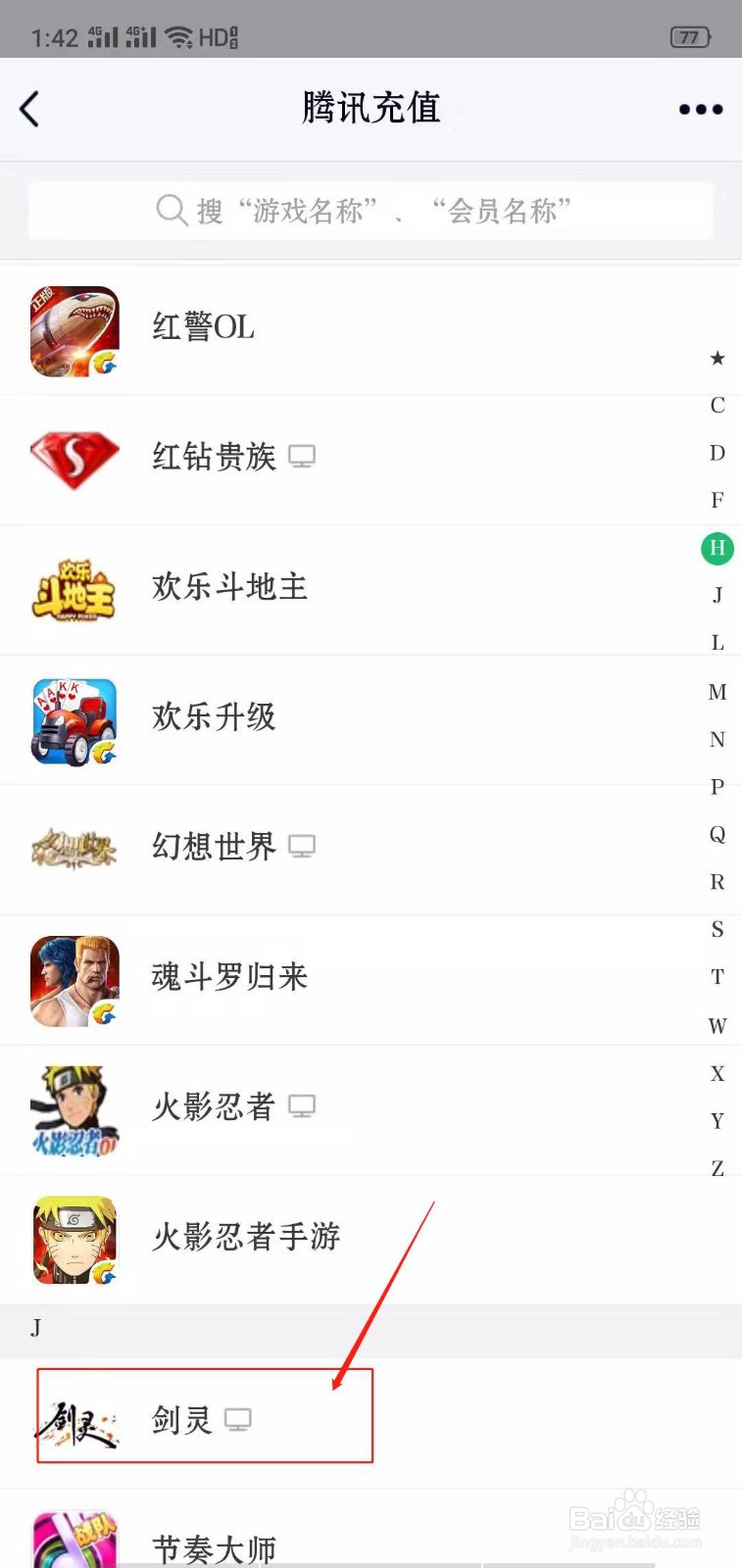Click the 欢乐升级 card game icon
This screenshot has width=742, height=1568.
tap(74, 718)
